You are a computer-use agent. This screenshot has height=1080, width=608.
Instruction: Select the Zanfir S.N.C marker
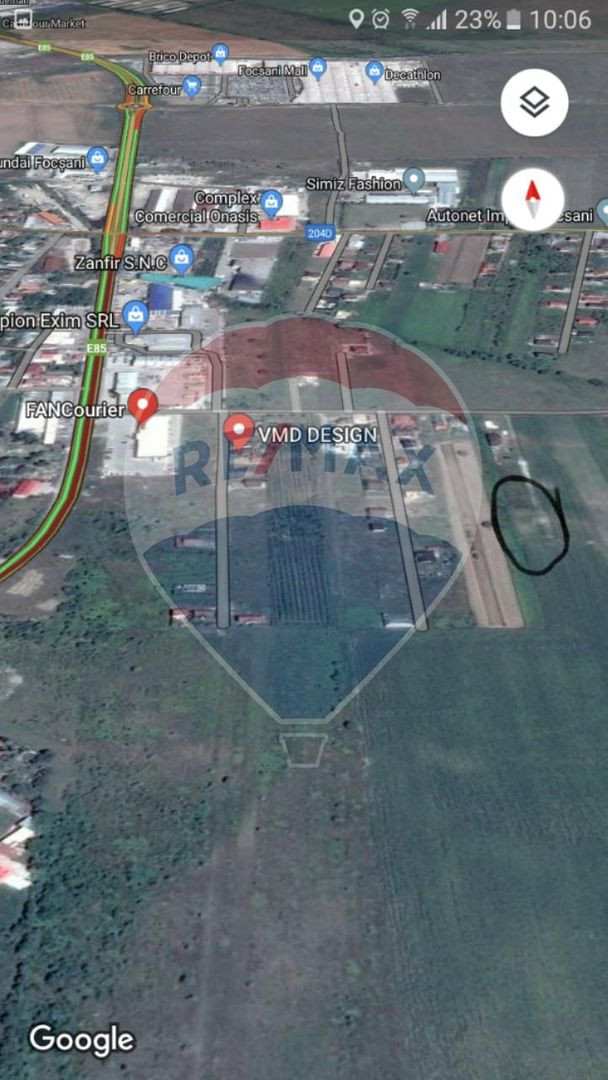[x=181, y=258]
